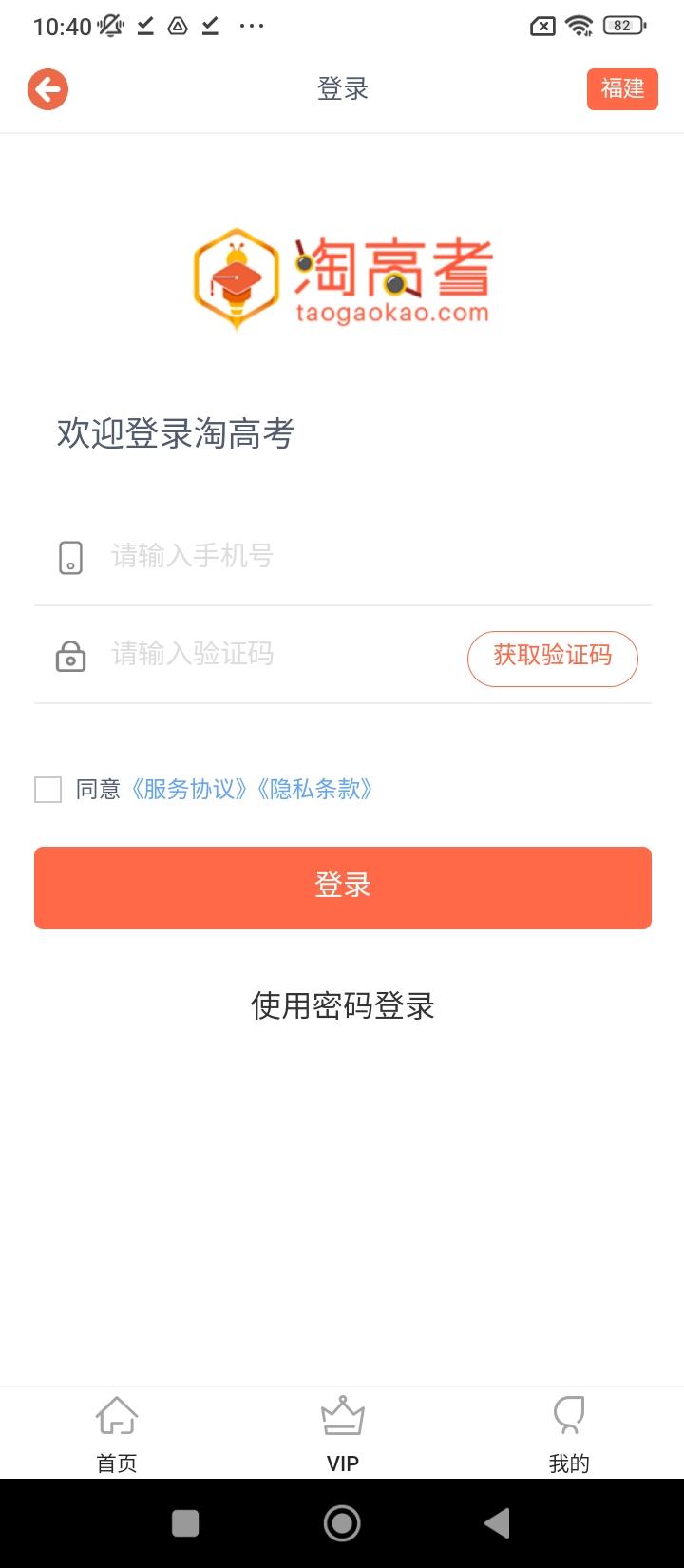This screenshot has width=684, height=1568.
Task: Check the agreement checkbox next to 同意
Action: 47,789
